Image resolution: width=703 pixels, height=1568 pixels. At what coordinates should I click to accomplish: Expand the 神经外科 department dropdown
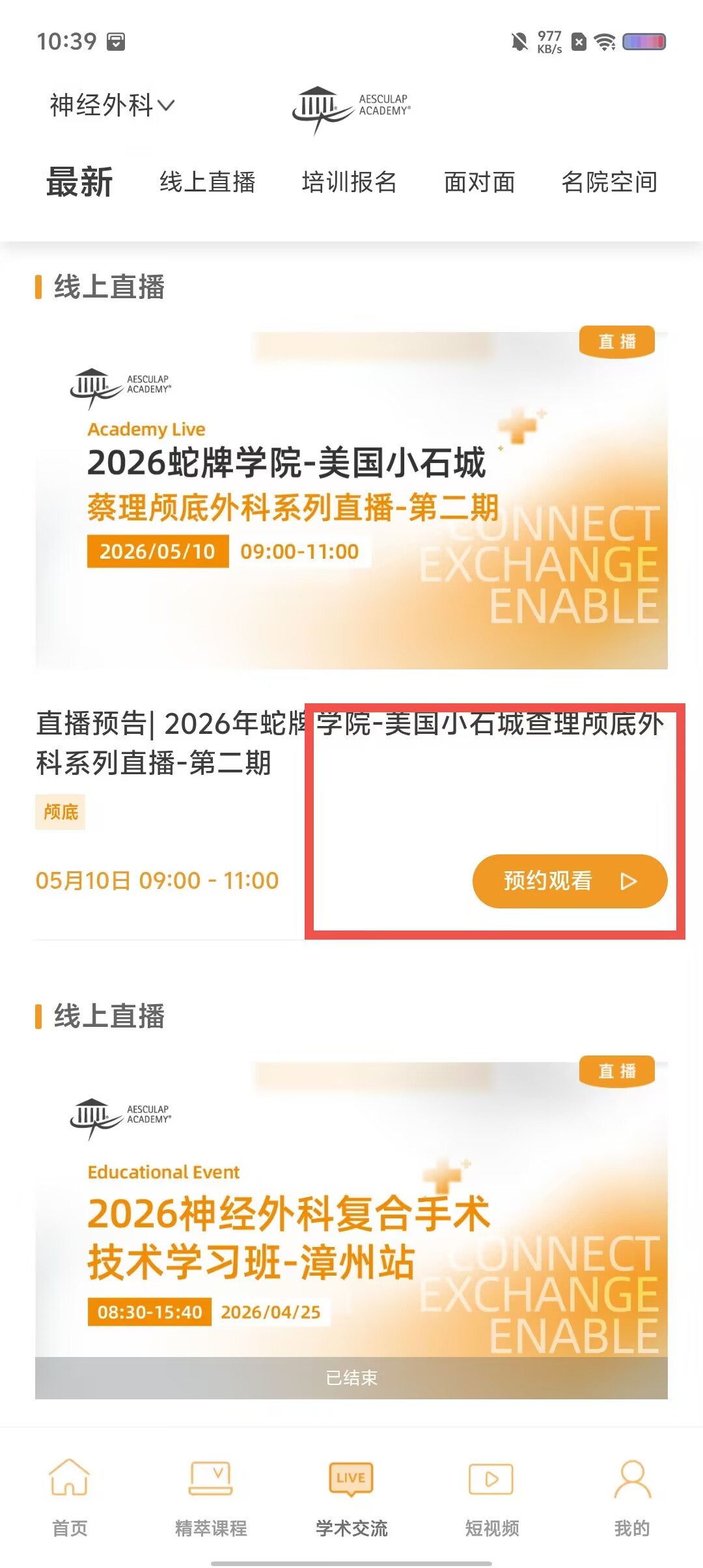[x=112, y=105]
